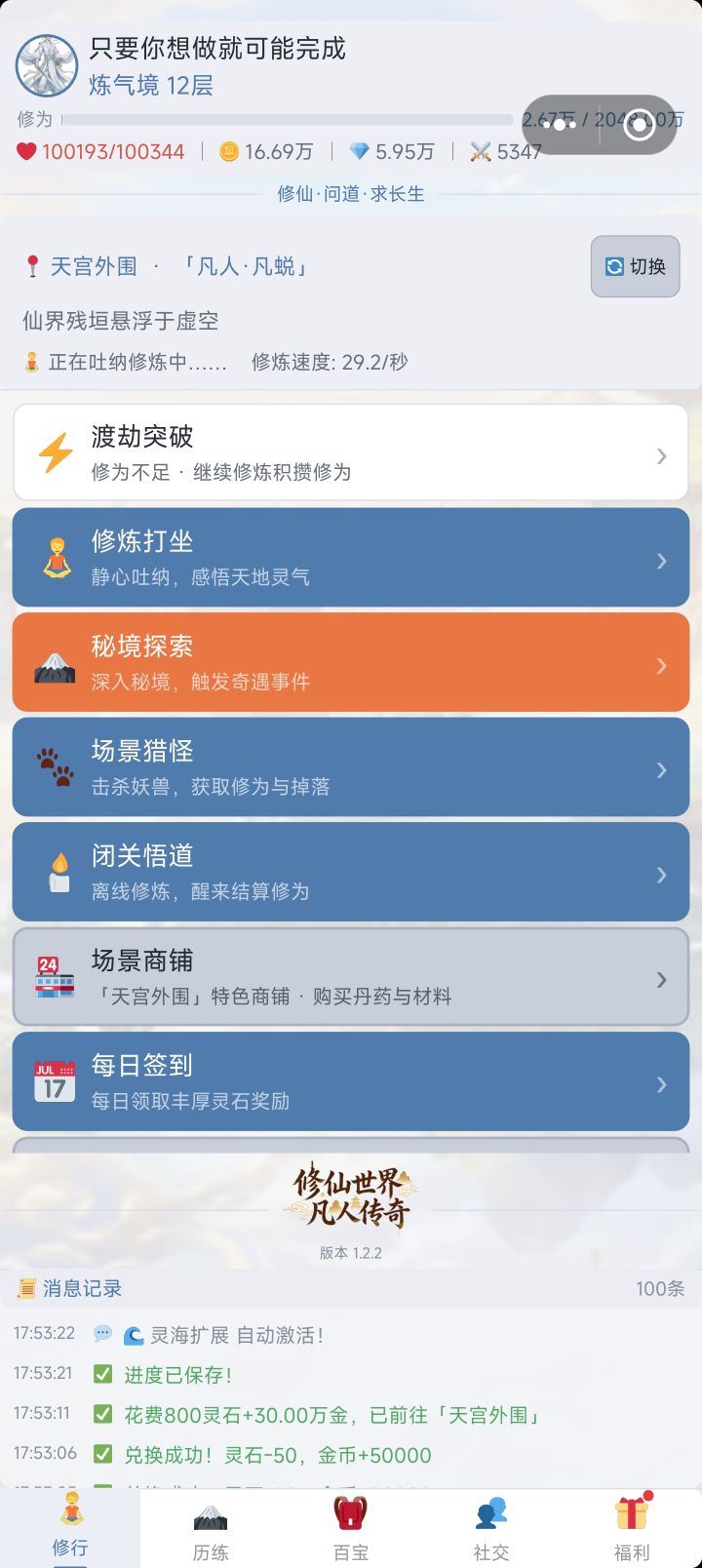Go to the 百宝 tab
This screenshot has height=1568, width=702.
351,1529
